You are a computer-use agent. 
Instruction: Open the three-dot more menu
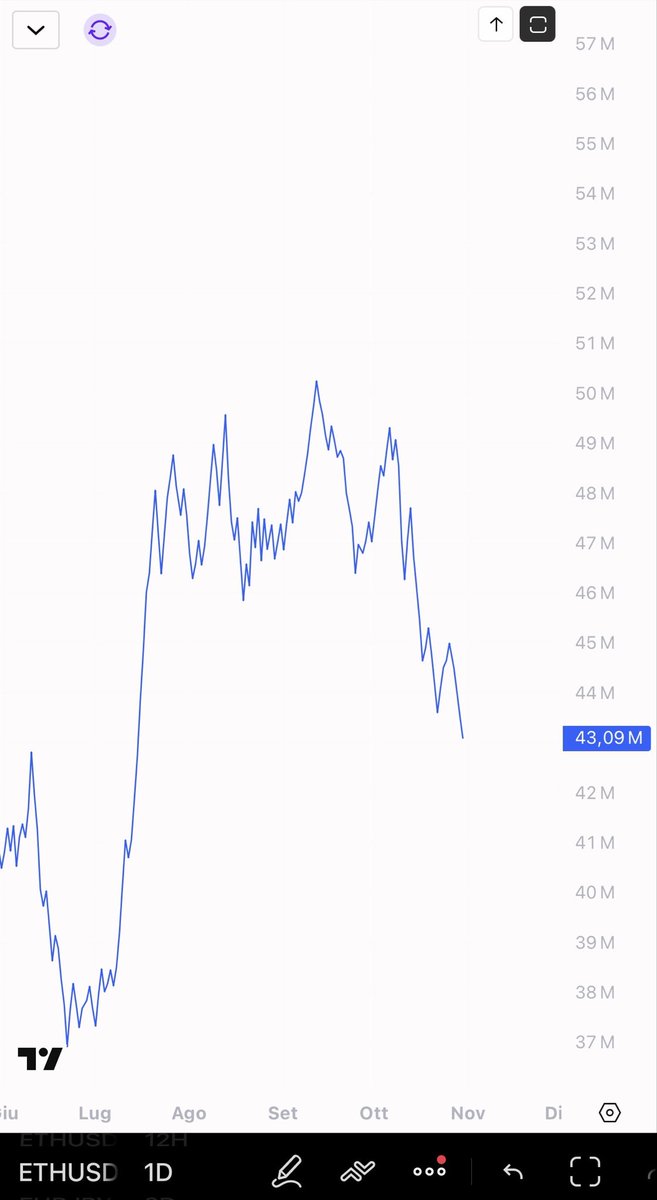click(429, 1171)
